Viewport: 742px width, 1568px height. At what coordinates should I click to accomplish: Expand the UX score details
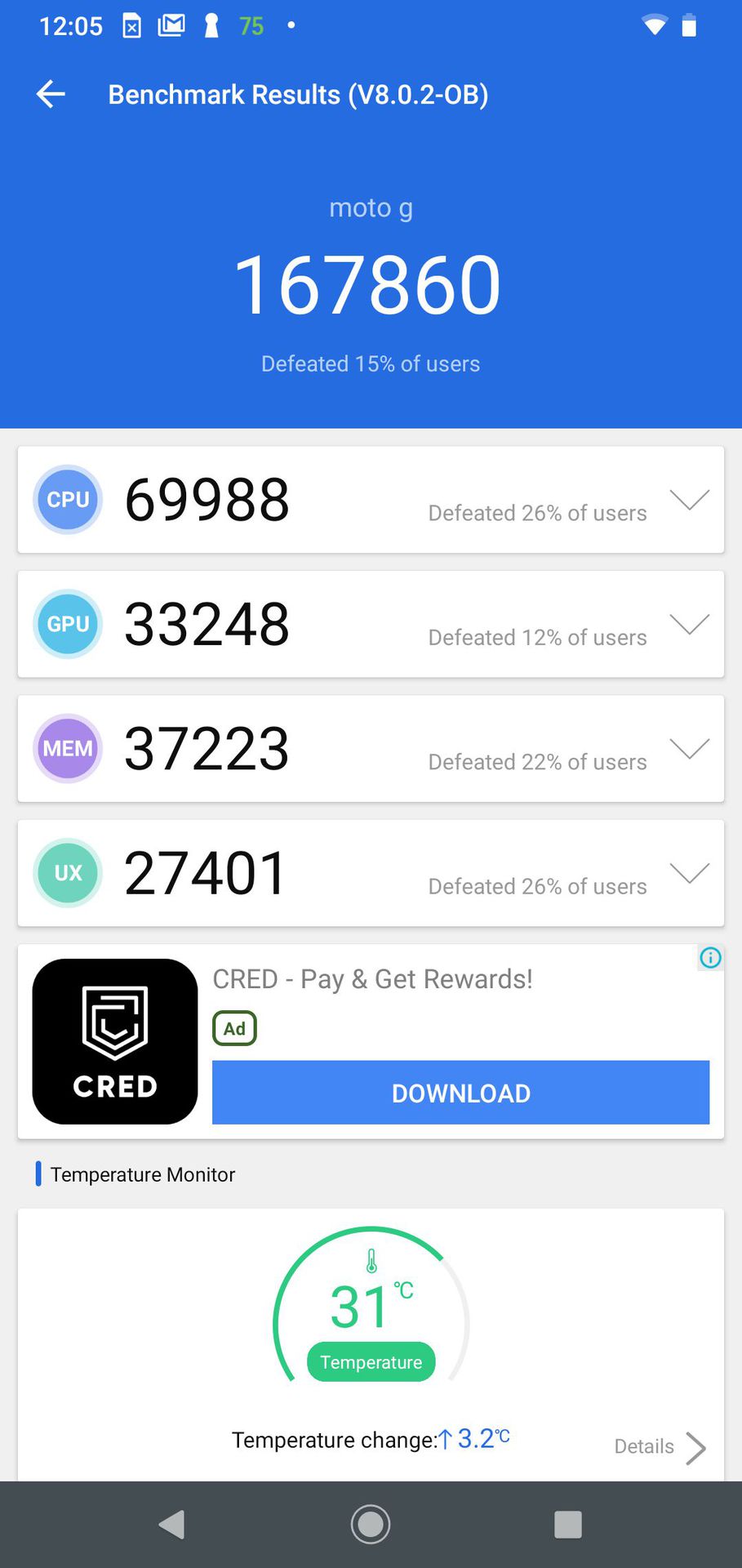point(689,873)
